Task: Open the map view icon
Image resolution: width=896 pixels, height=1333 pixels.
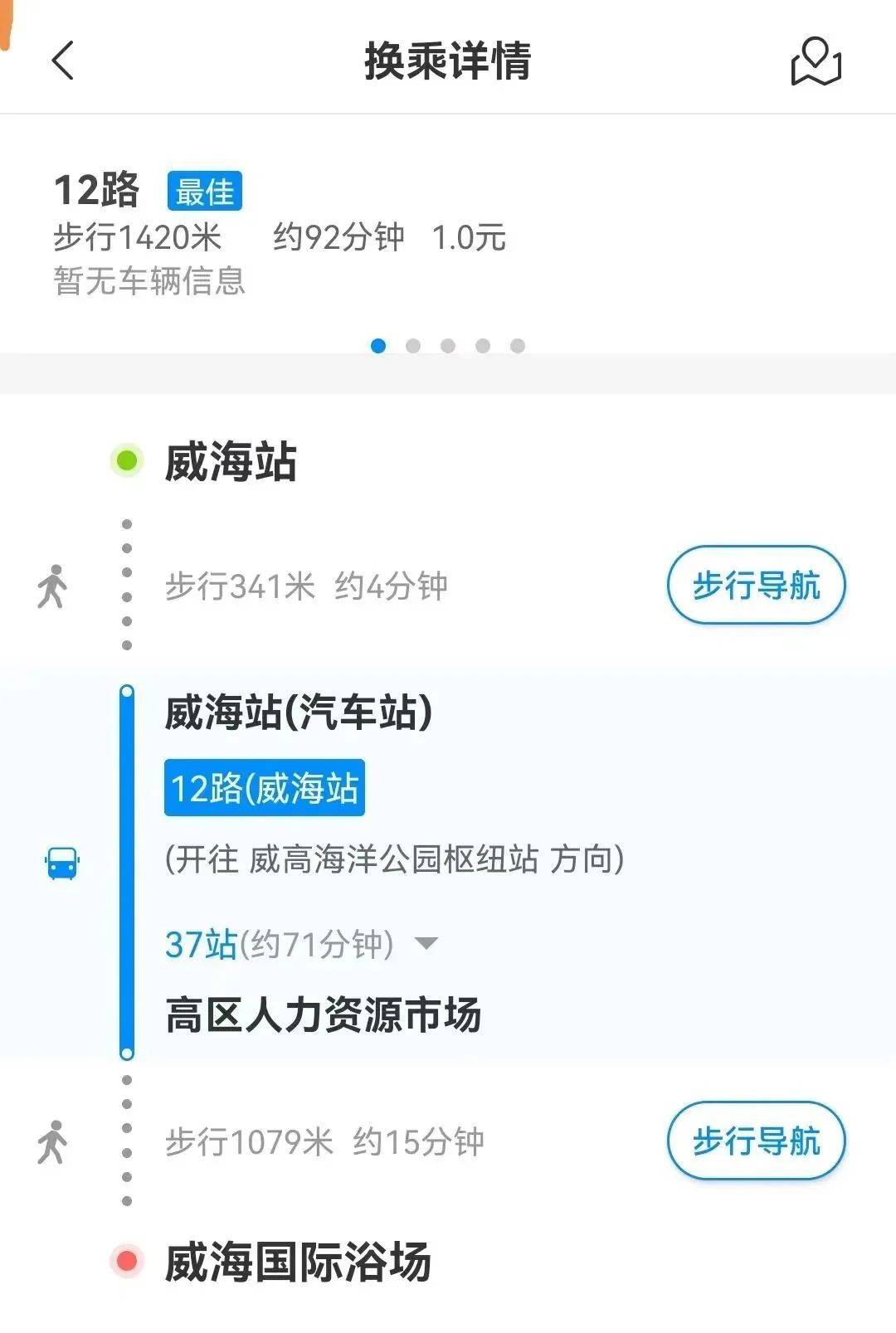Action: [x=816, y=61]
